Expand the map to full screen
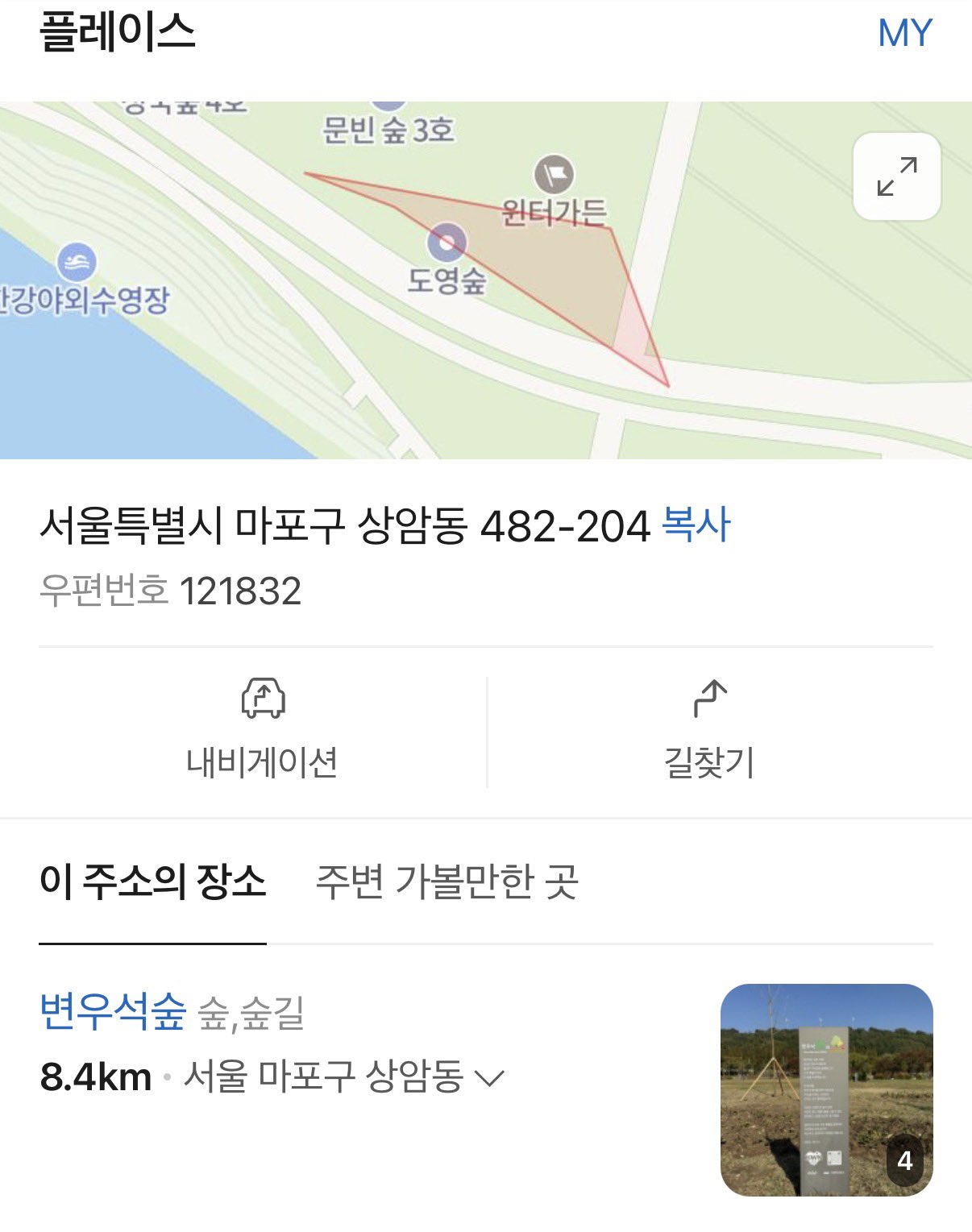This screenshot has height=1232, width=972. [x=896, y=176]
